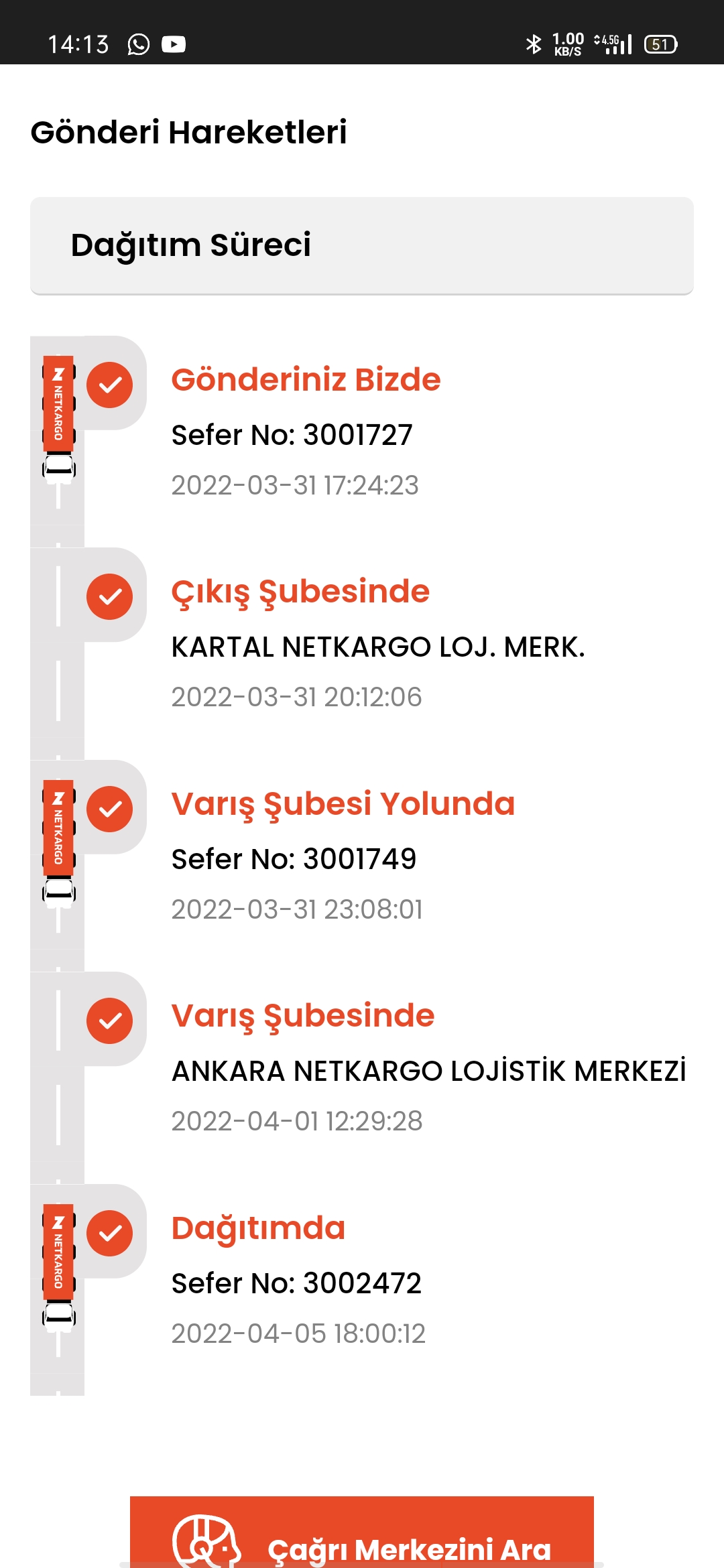Expand the Dağıtım Süreci section
This screenshot has width=724, height=1568.
pyautogui.click(x=362, y=245)
